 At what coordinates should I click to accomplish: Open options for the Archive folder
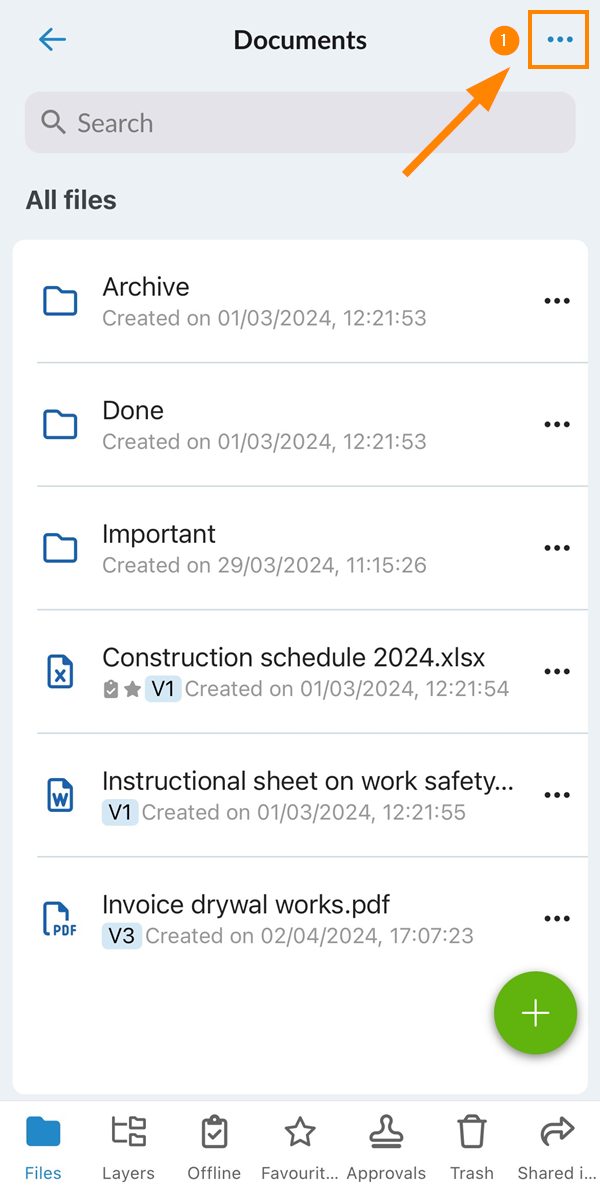coord(557,301)
